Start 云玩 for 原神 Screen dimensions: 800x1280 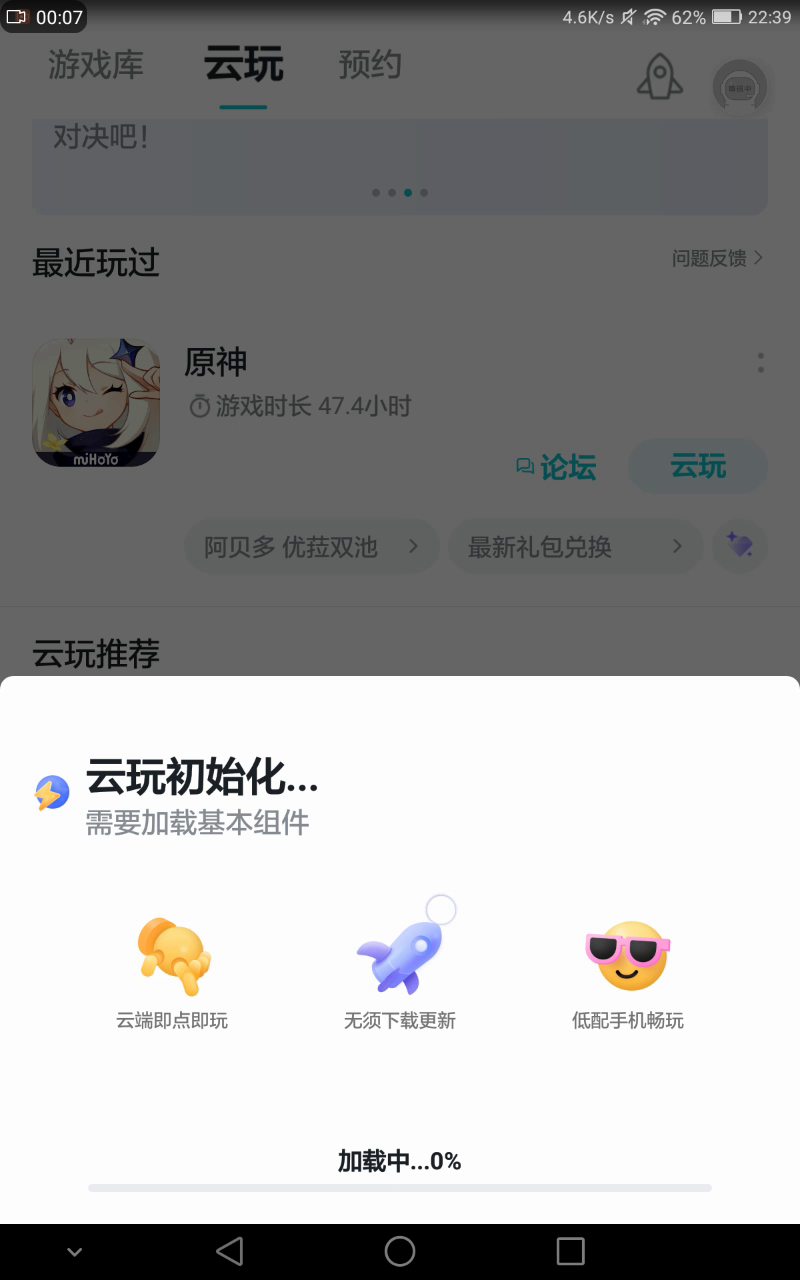[698, 466]
